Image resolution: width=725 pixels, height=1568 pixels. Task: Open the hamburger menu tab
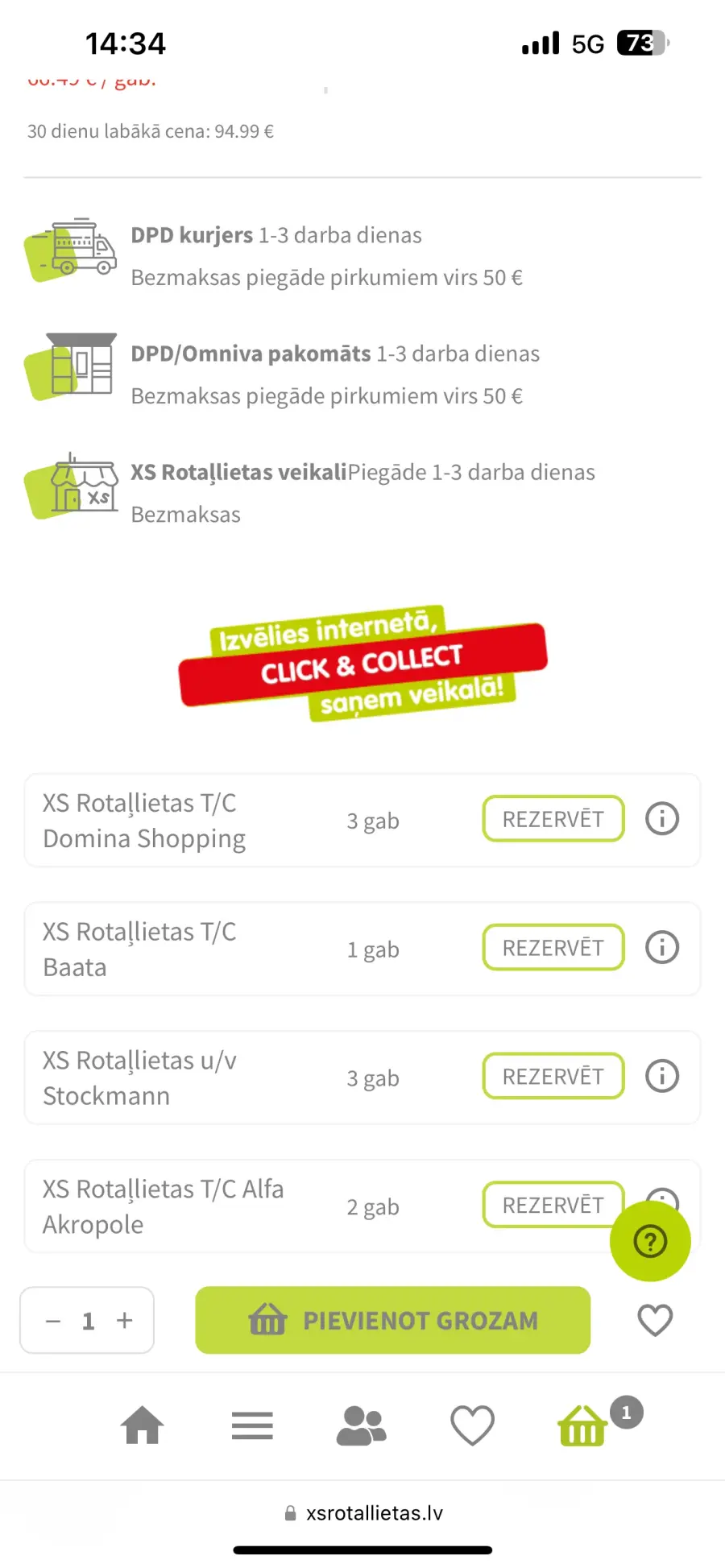click(x=252, y=1425)
